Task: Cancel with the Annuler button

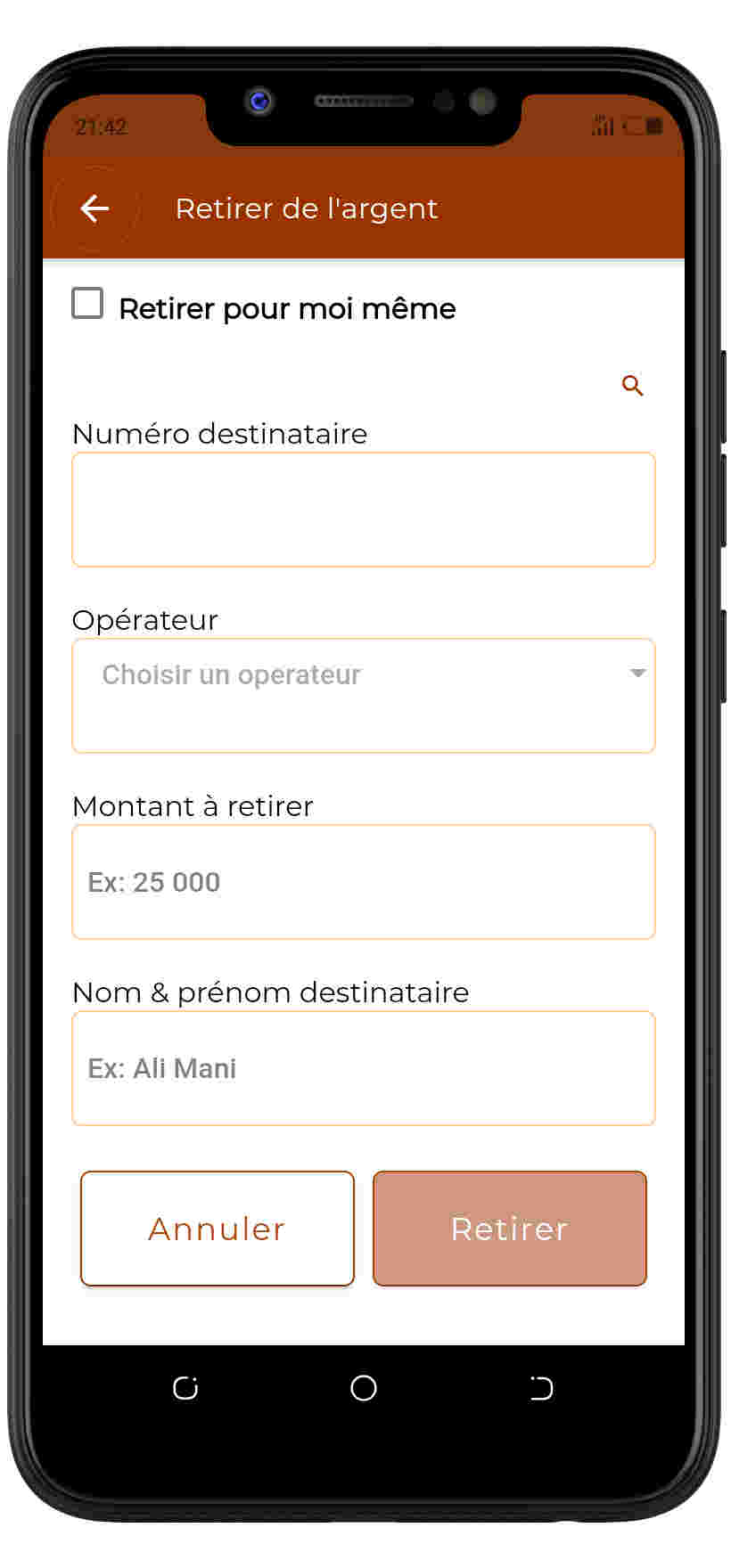Action: 218,1229
